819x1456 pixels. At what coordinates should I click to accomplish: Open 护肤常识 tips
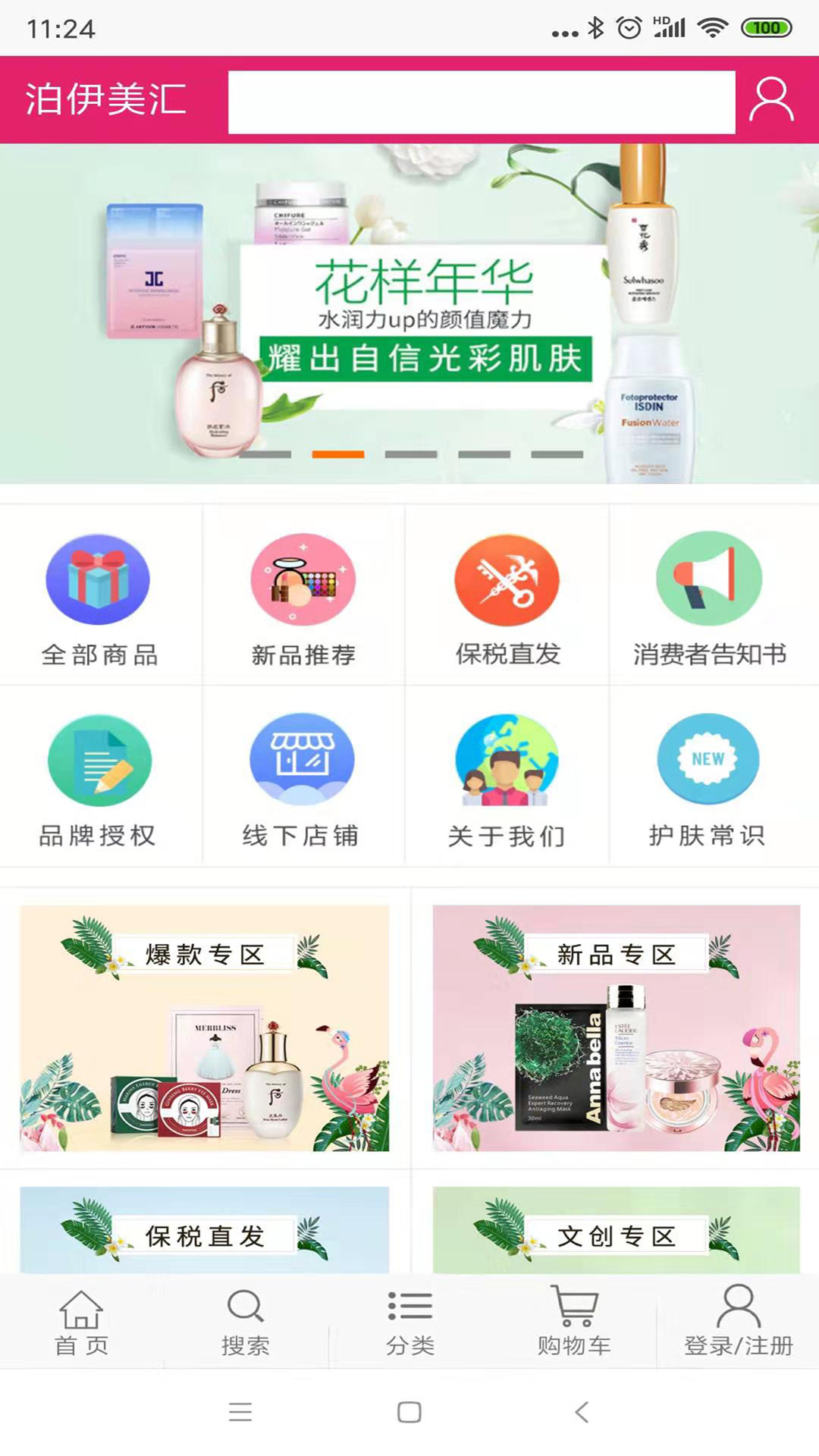click(708, 779)
